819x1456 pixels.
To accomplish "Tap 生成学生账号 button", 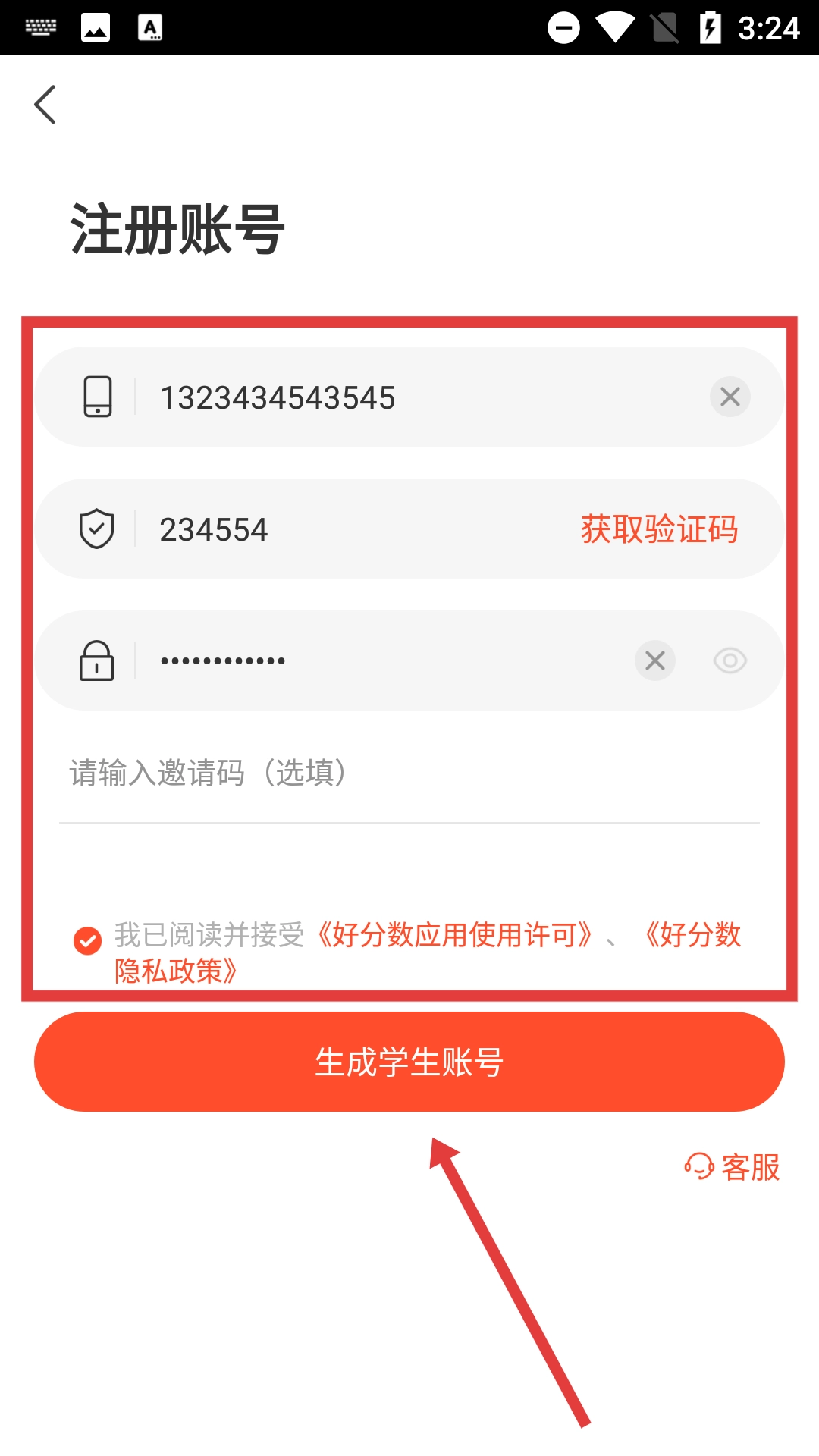I will coord(409,1062).
